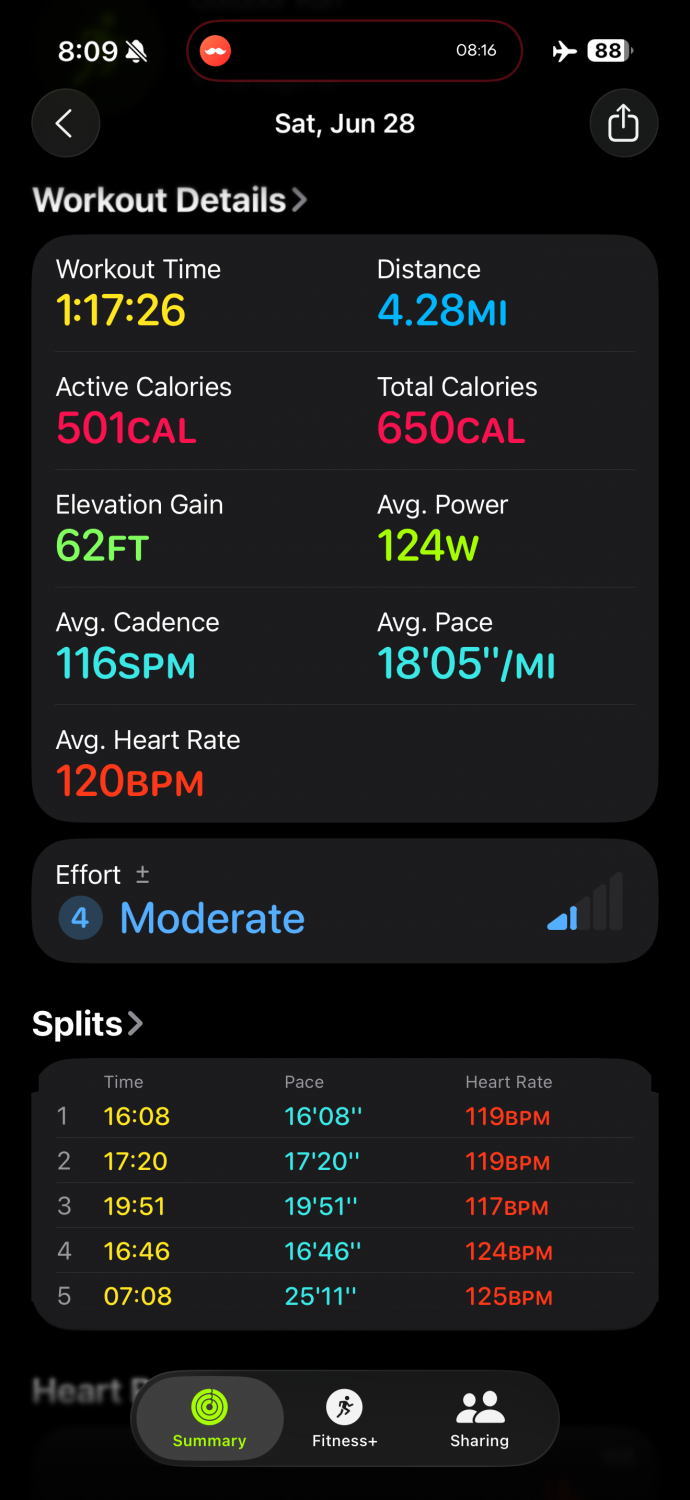Switch to the Sharing tab
The width and height of the screenshot is (690, 1500).
tap(479, 1418)
